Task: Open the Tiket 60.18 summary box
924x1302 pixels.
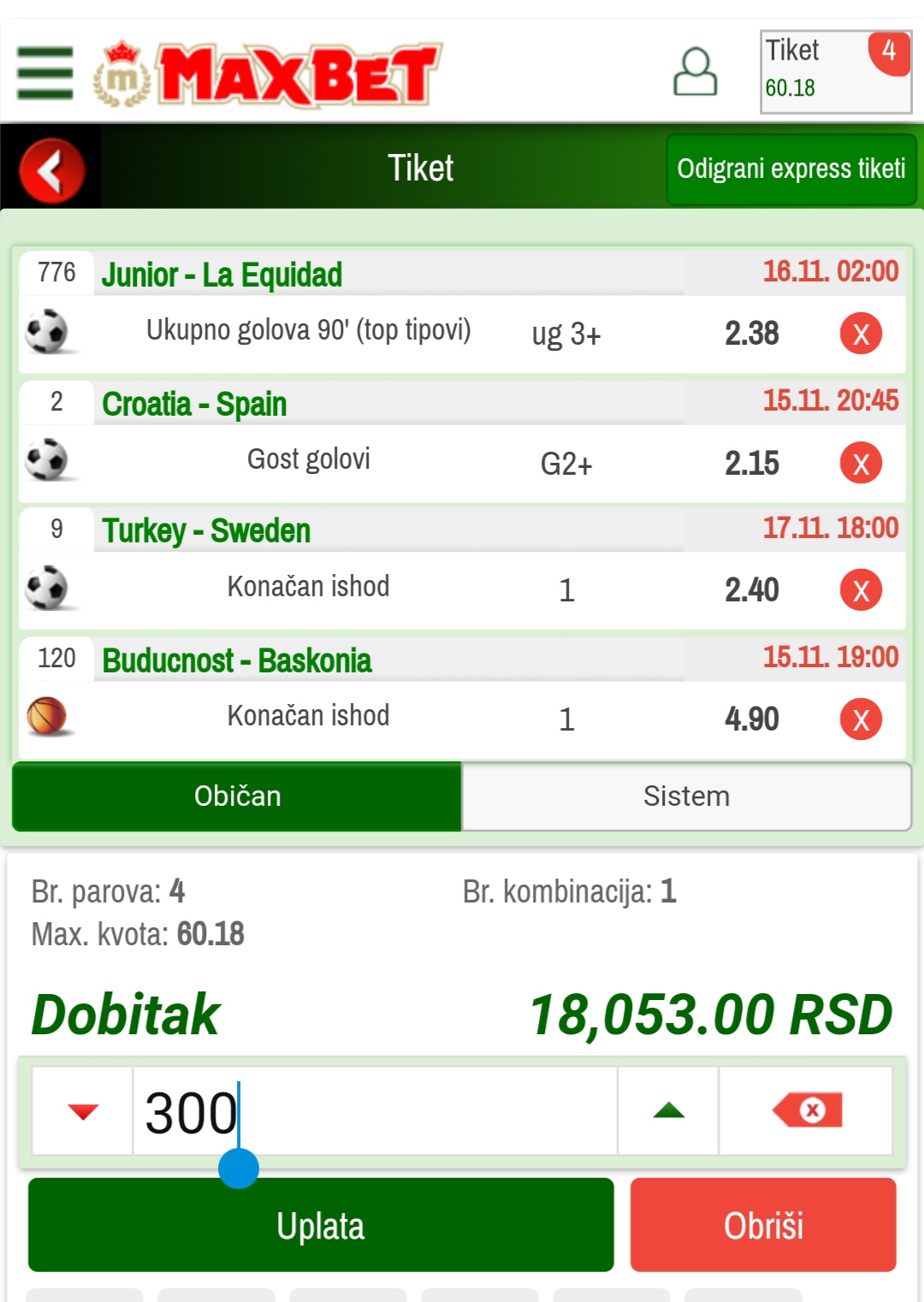Action: click(835, 72)
